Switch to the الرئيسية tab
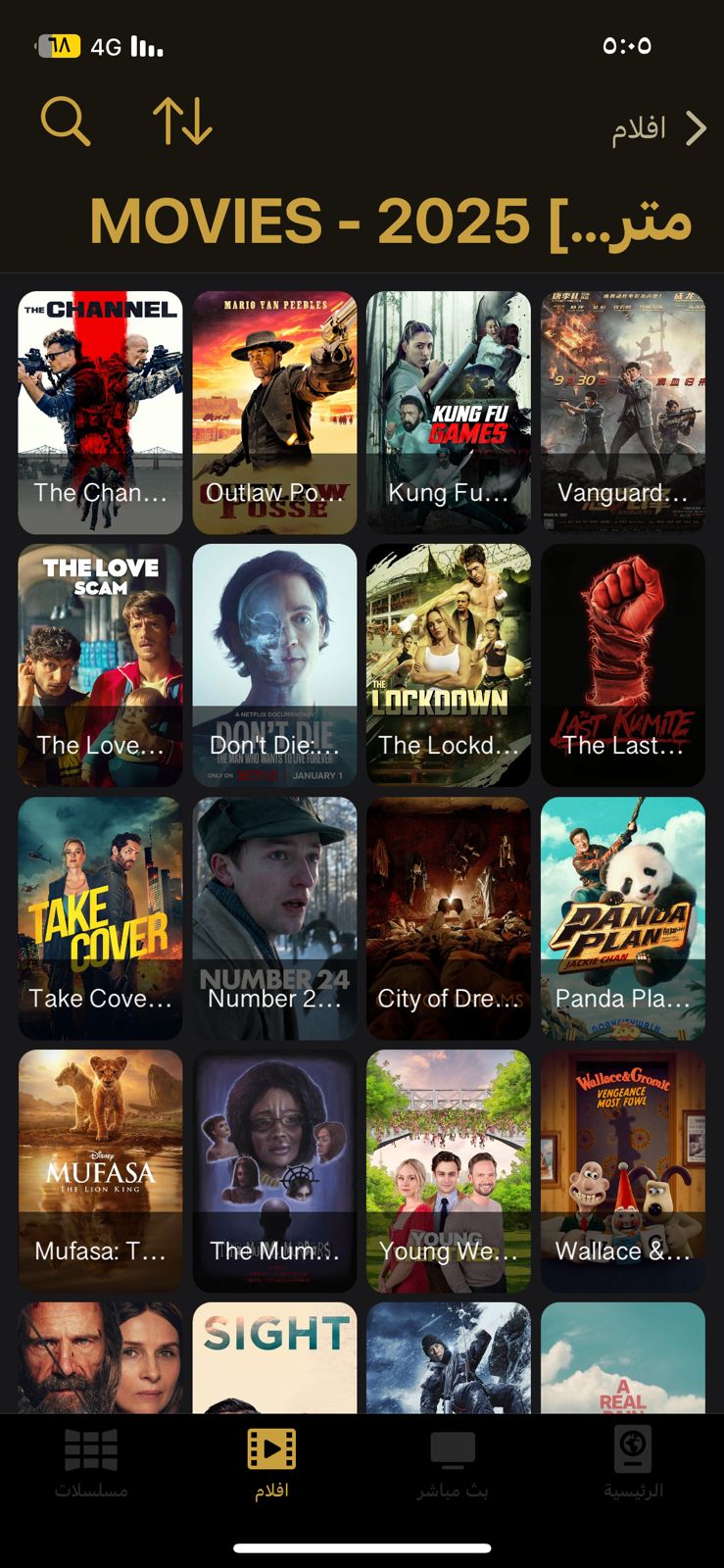 (633, 1463)
